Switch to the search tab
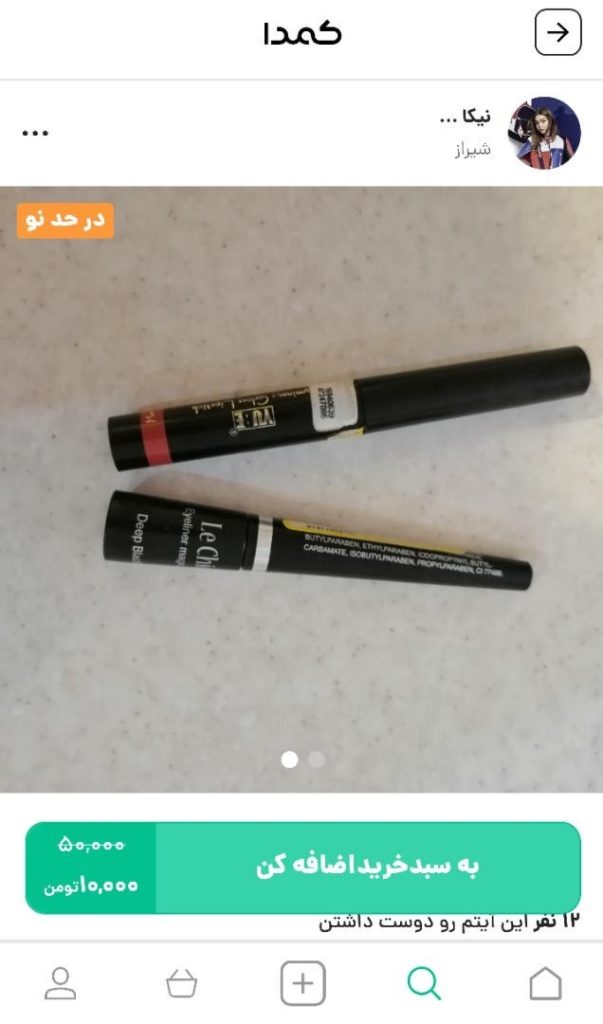 coord(424,984)
